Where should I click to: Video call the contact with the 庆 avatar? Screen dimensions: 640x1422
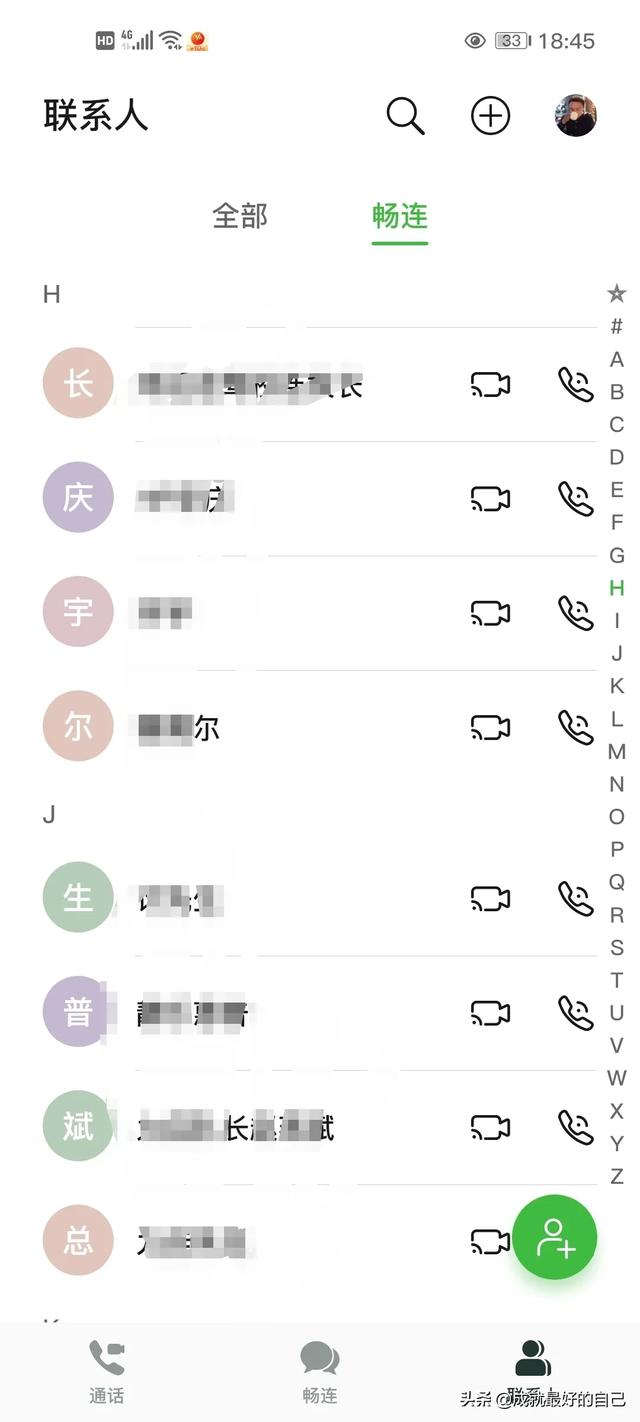[x=490, y=498]
